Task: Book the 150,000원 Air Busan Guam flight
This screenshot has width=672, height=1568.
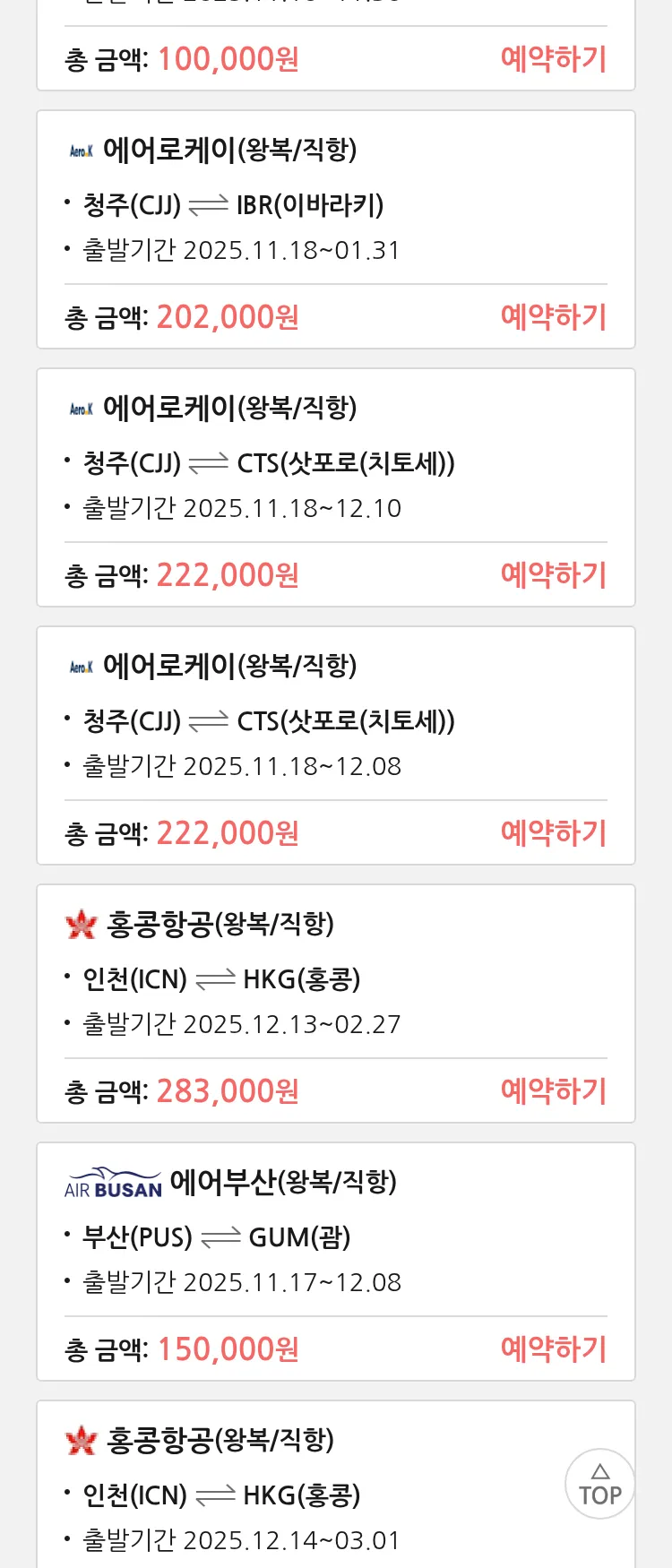Action: 553,1349
